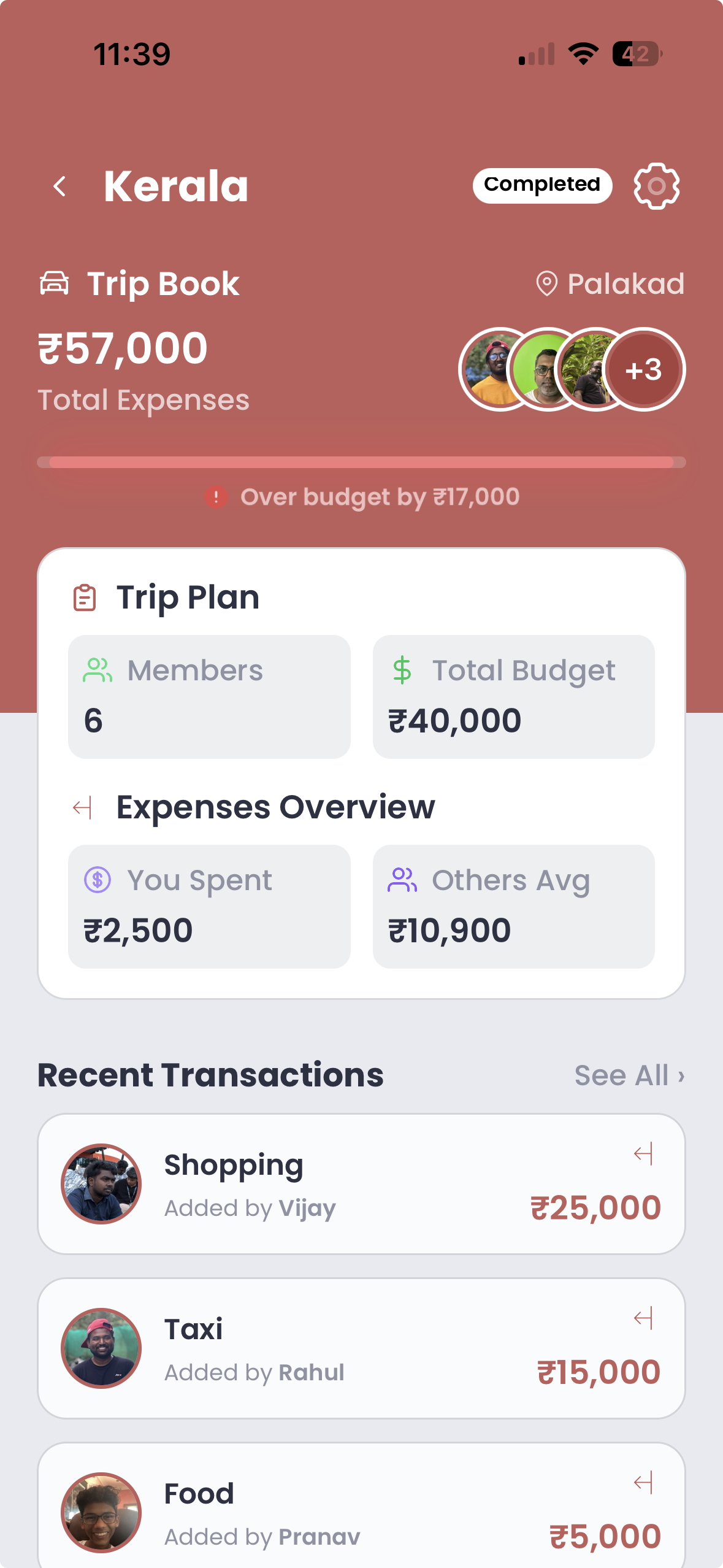Click the Palakad location pin icon

click(546, 283)
